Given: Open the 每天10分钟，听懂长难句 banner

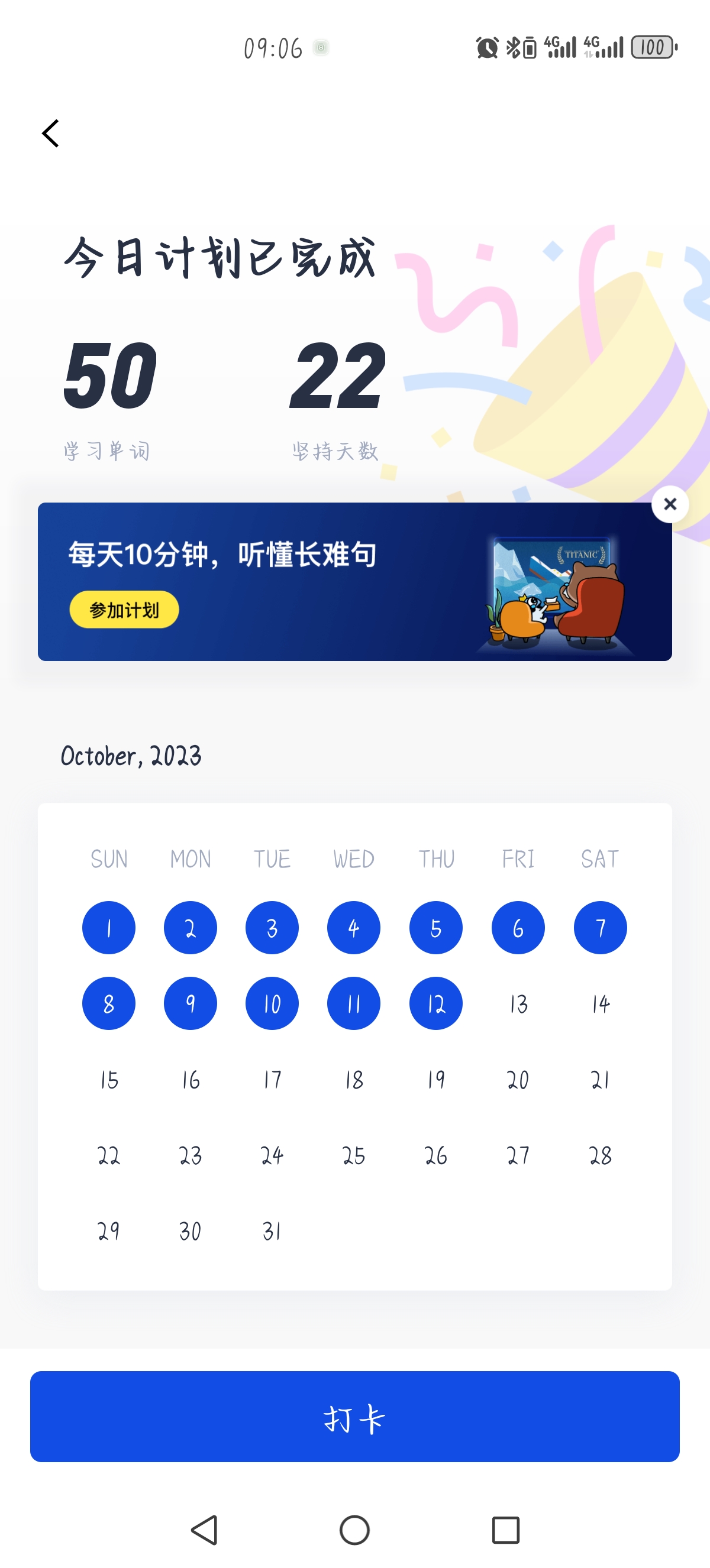Looking at the screenshot, I should pyautogui.click(x=355, y=581).
